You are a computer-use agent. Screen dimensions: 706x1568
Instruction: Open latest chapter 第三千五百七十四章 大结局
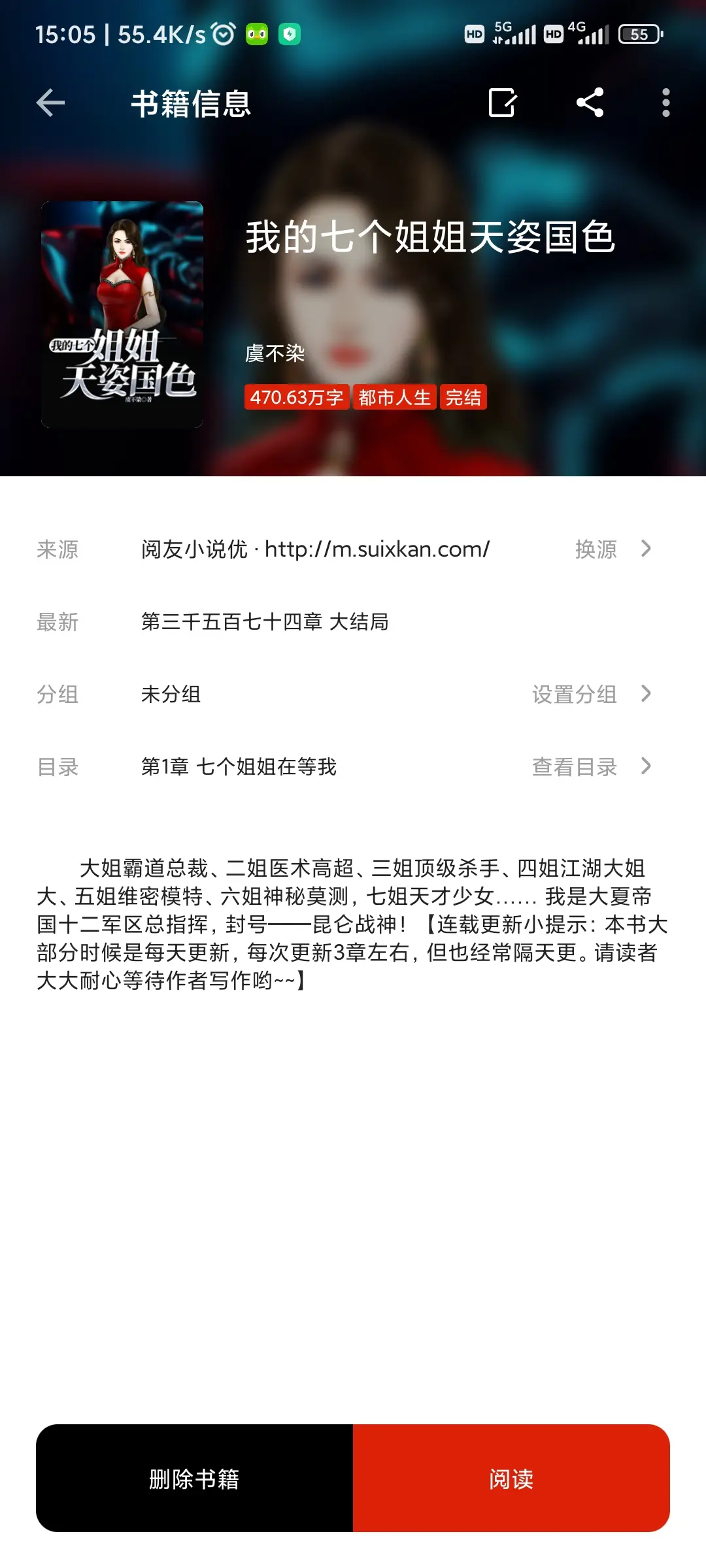click(265, 622)
